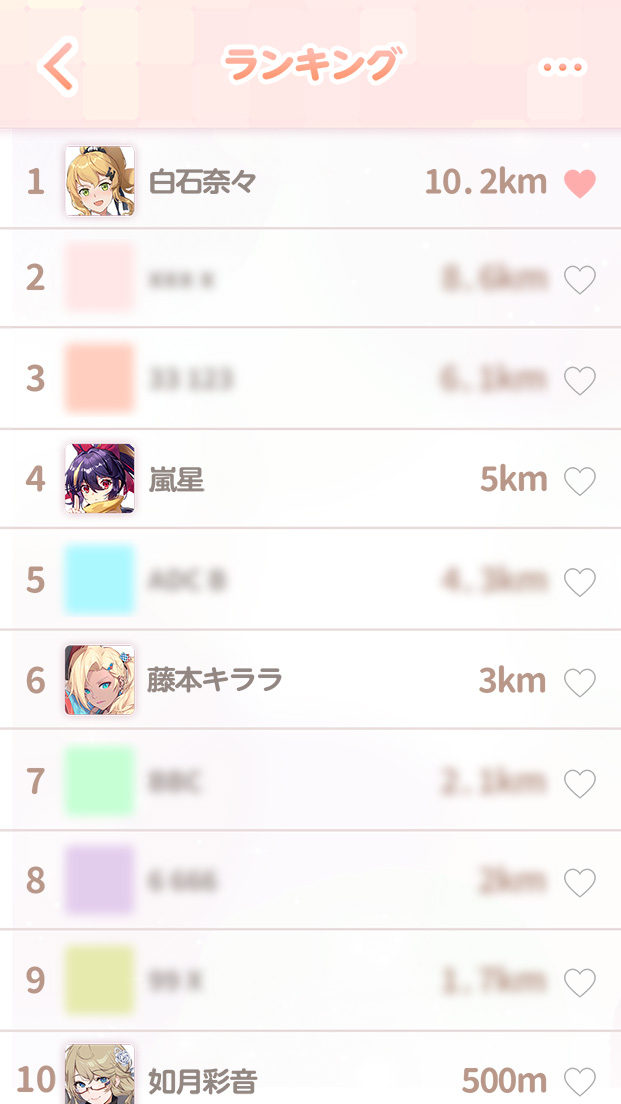Go back using the arrow icon
Image resolution: width=621 pixels, height=1104 pixels.
pos(59,68)
